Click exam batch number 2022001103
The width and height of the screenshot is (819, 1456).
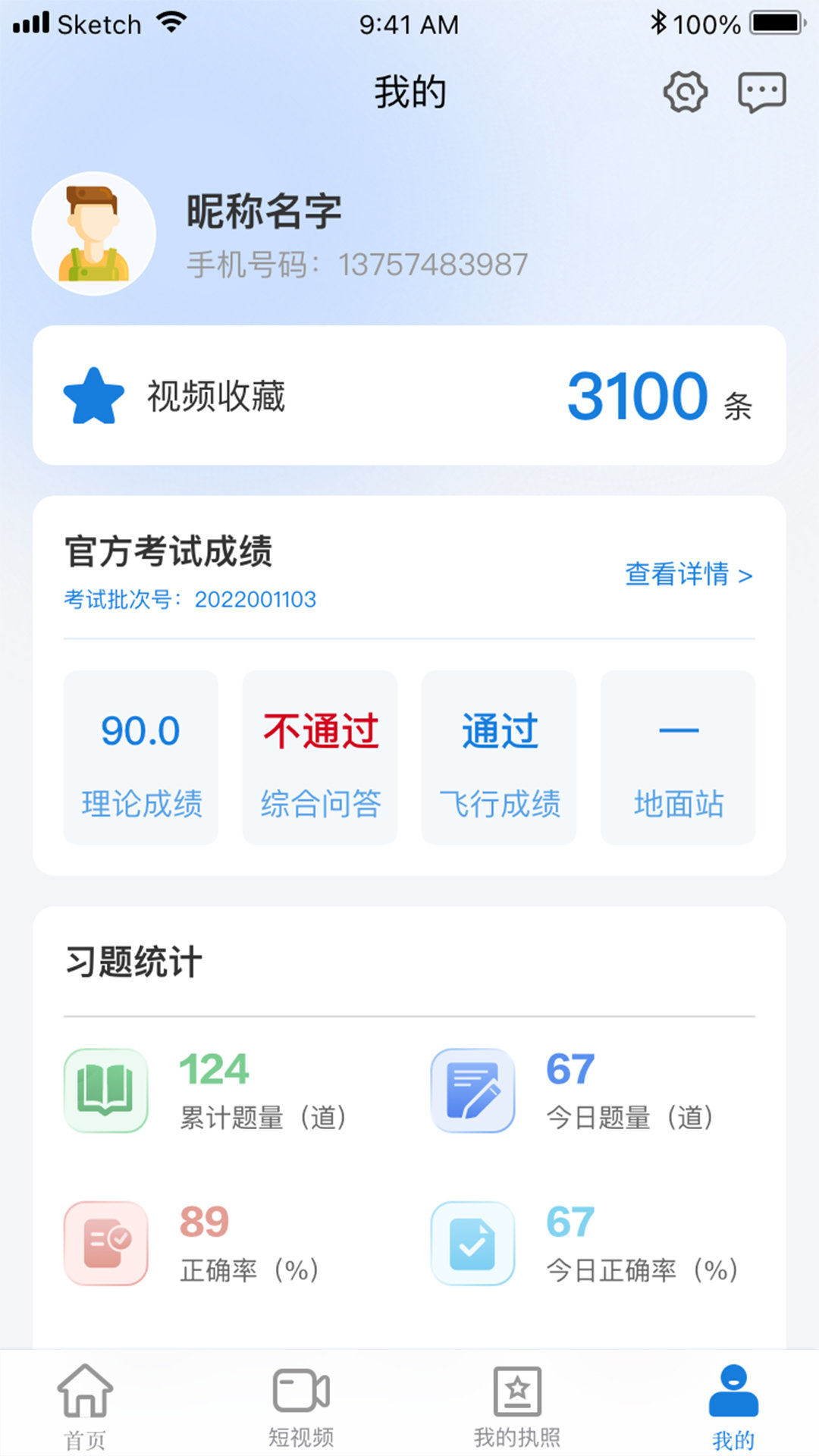coord(256,599)
